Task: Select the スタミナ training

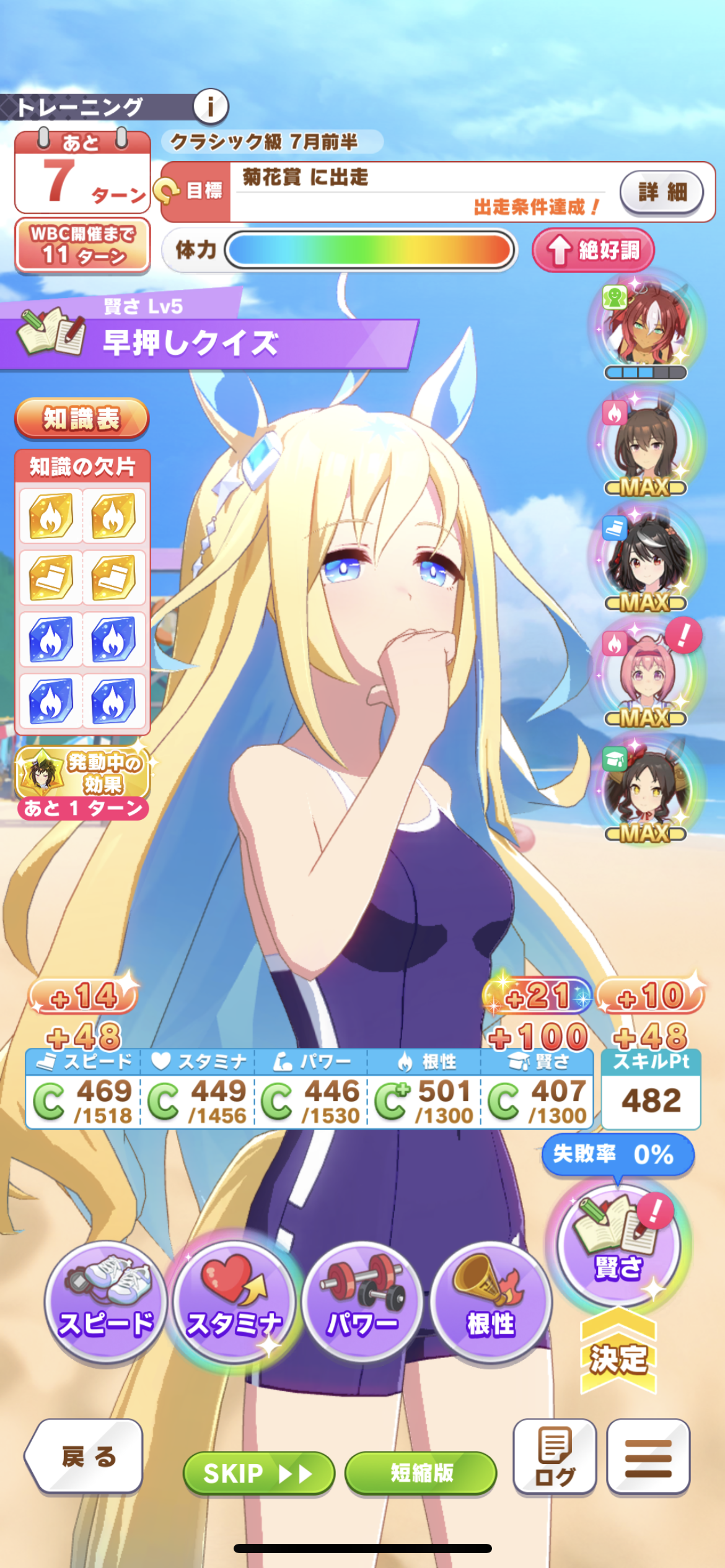Action: pos(234,1301)
